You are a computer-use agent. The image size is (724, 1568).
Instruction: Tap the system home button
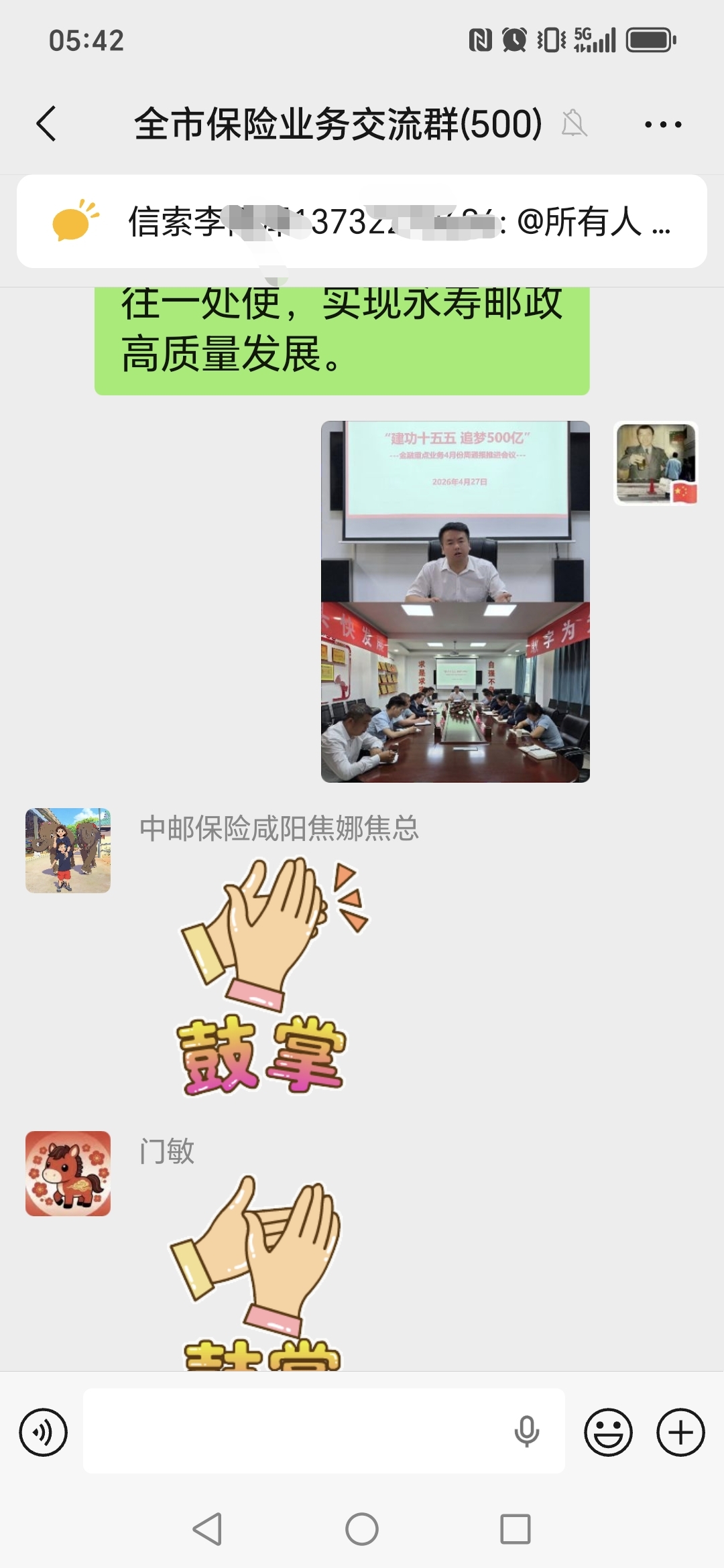tap(362, 1529)
